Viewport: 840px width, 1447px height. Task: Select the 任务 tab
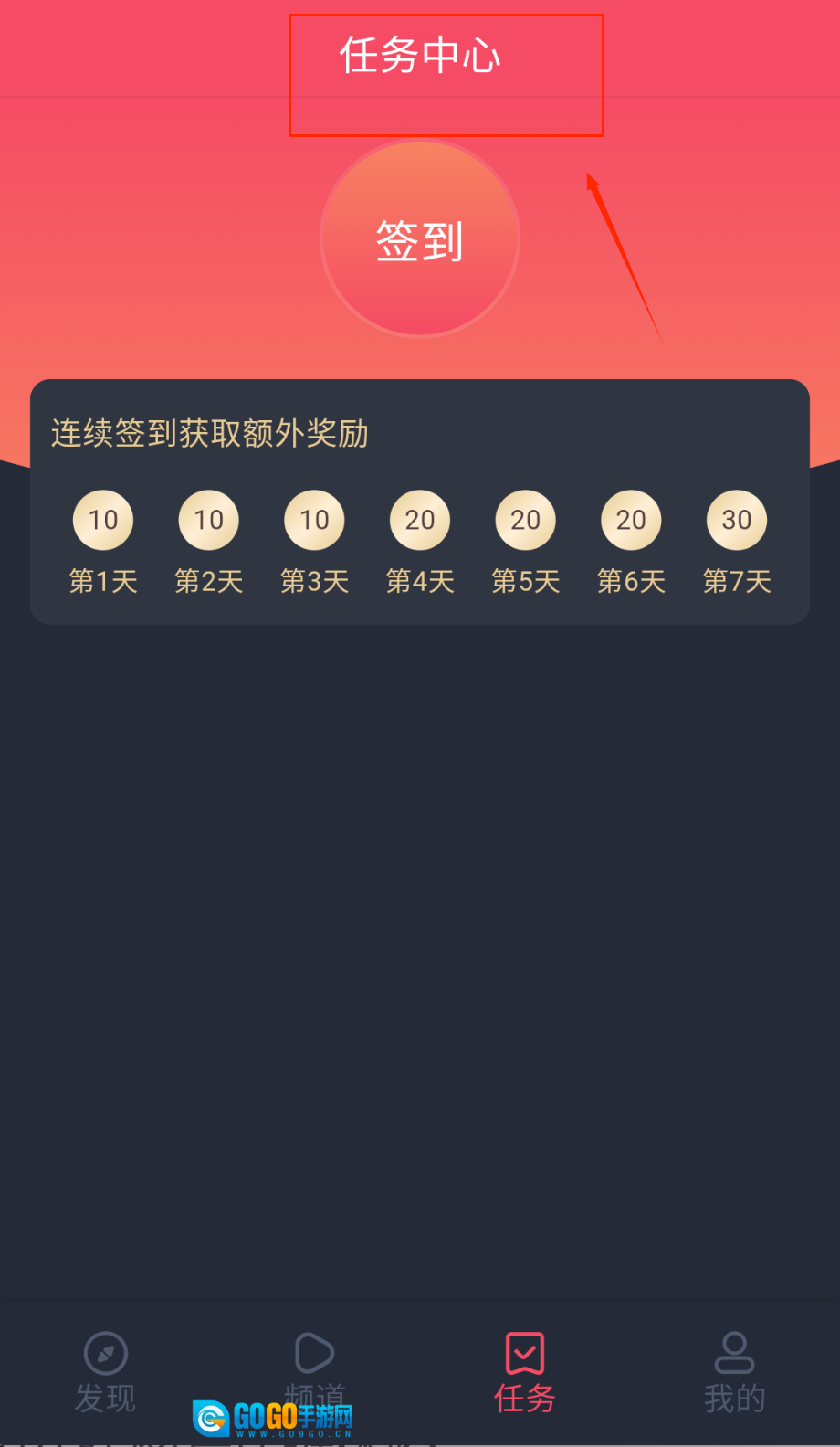click(525, 1370)
